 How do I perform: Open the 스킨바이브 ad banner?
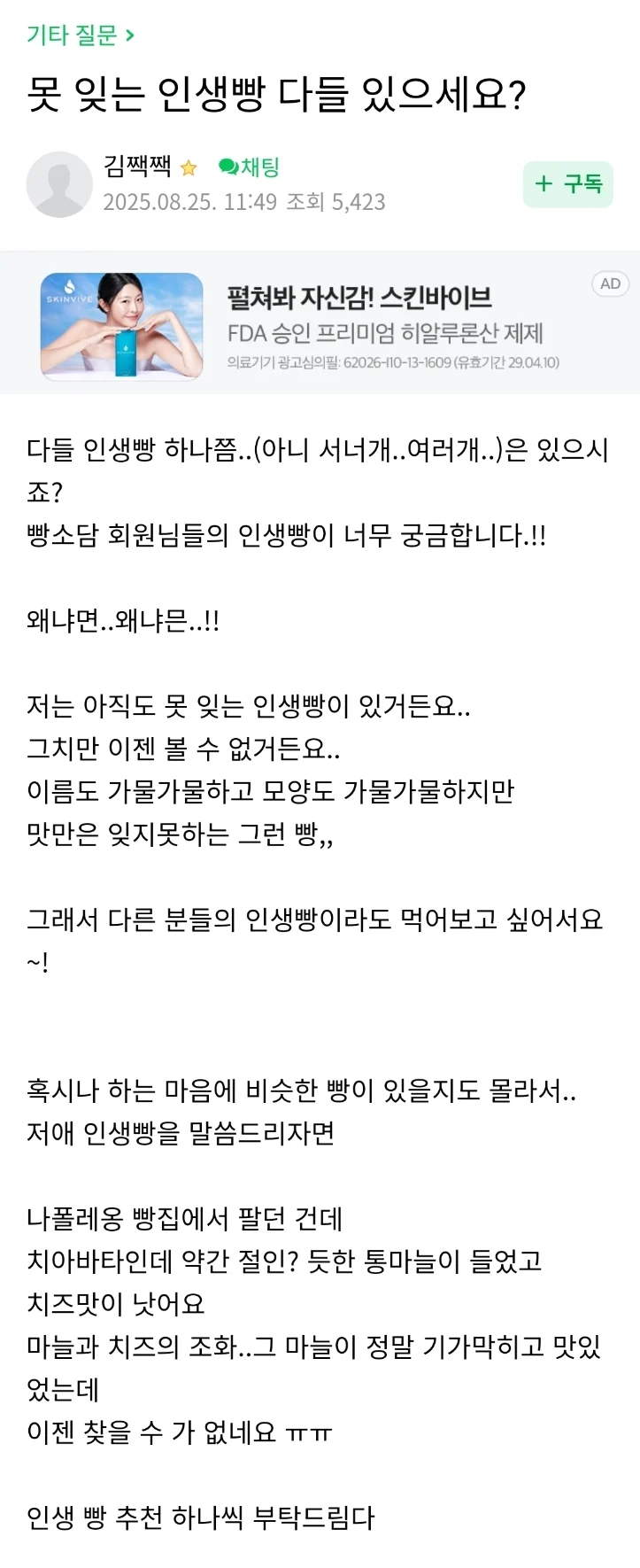coord(320,324)
